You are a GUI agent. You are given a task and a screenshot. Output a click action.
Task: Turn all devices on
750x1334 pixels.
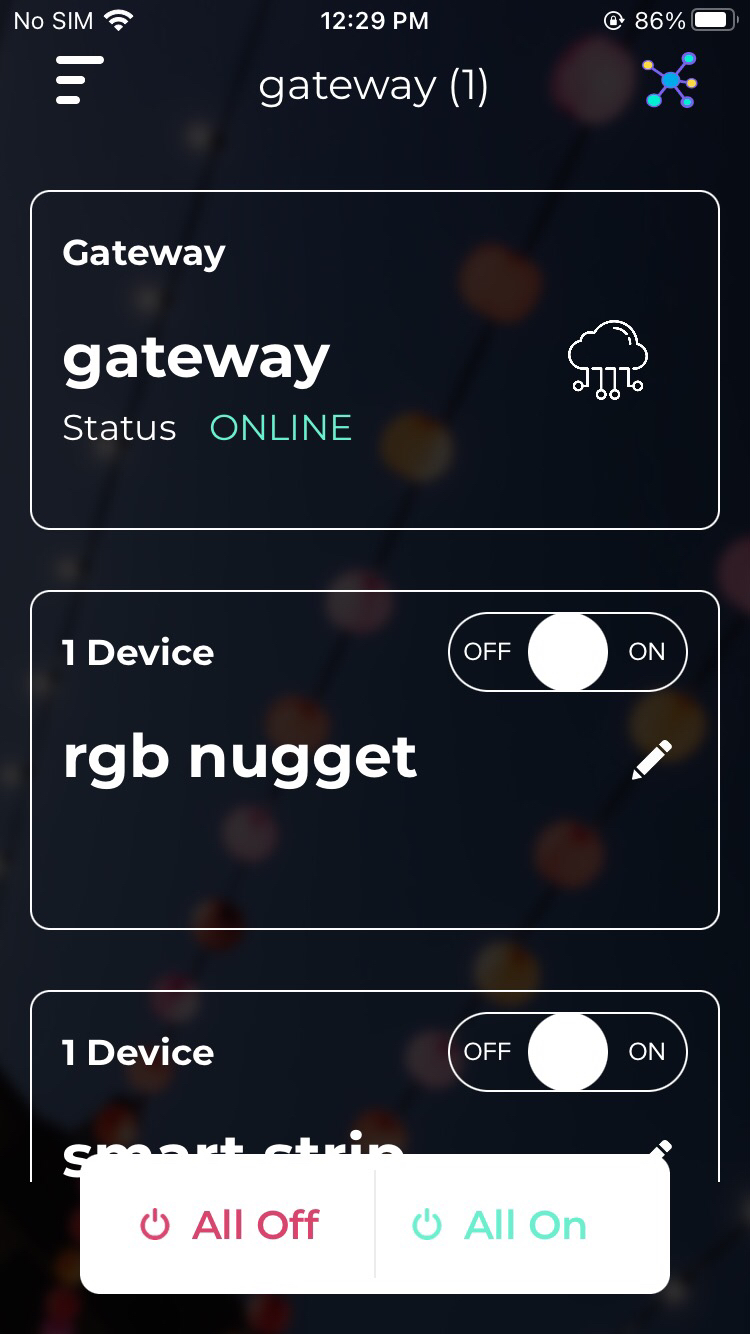[500, 1225]
